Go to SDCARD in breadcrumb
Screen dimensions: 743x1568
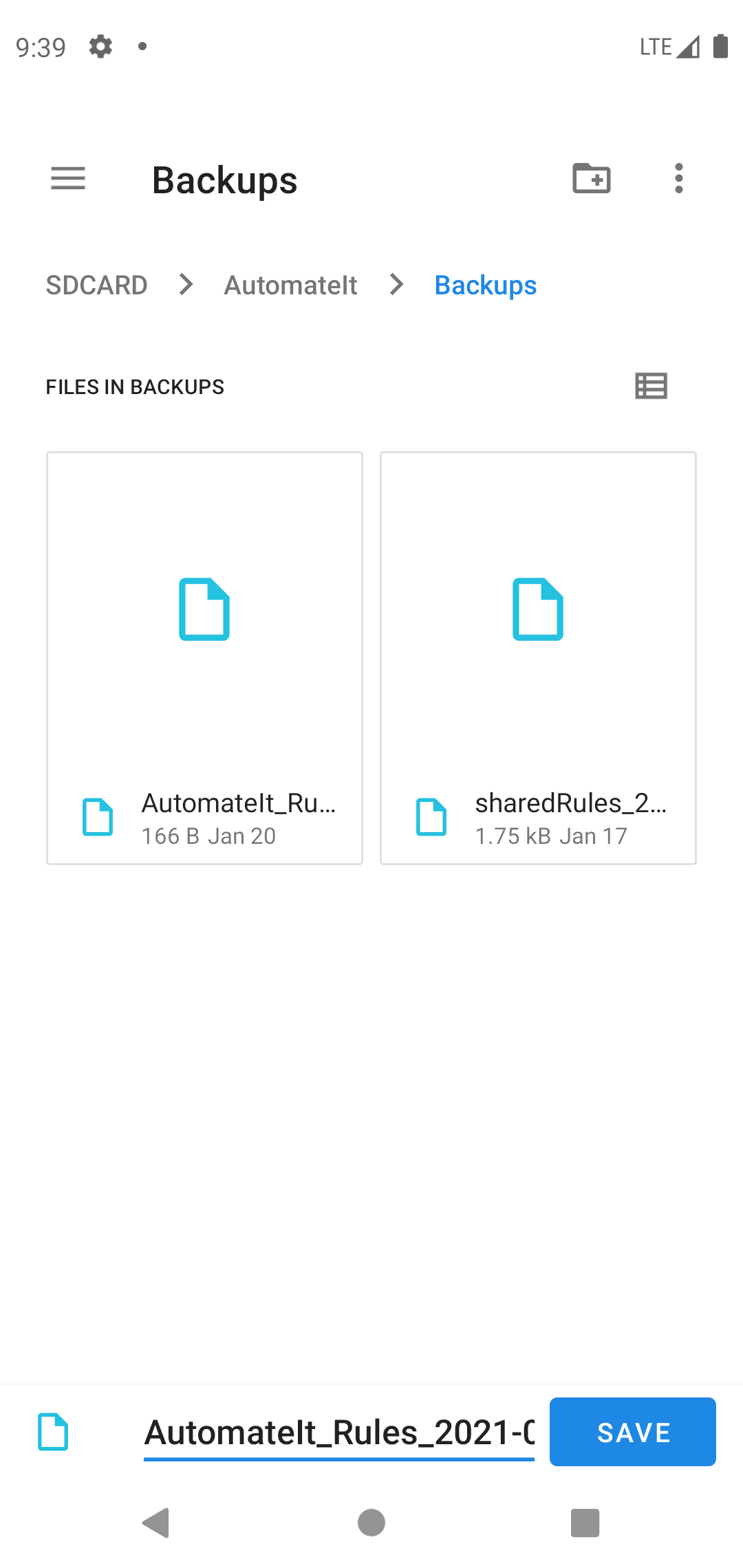click(96, 285)
